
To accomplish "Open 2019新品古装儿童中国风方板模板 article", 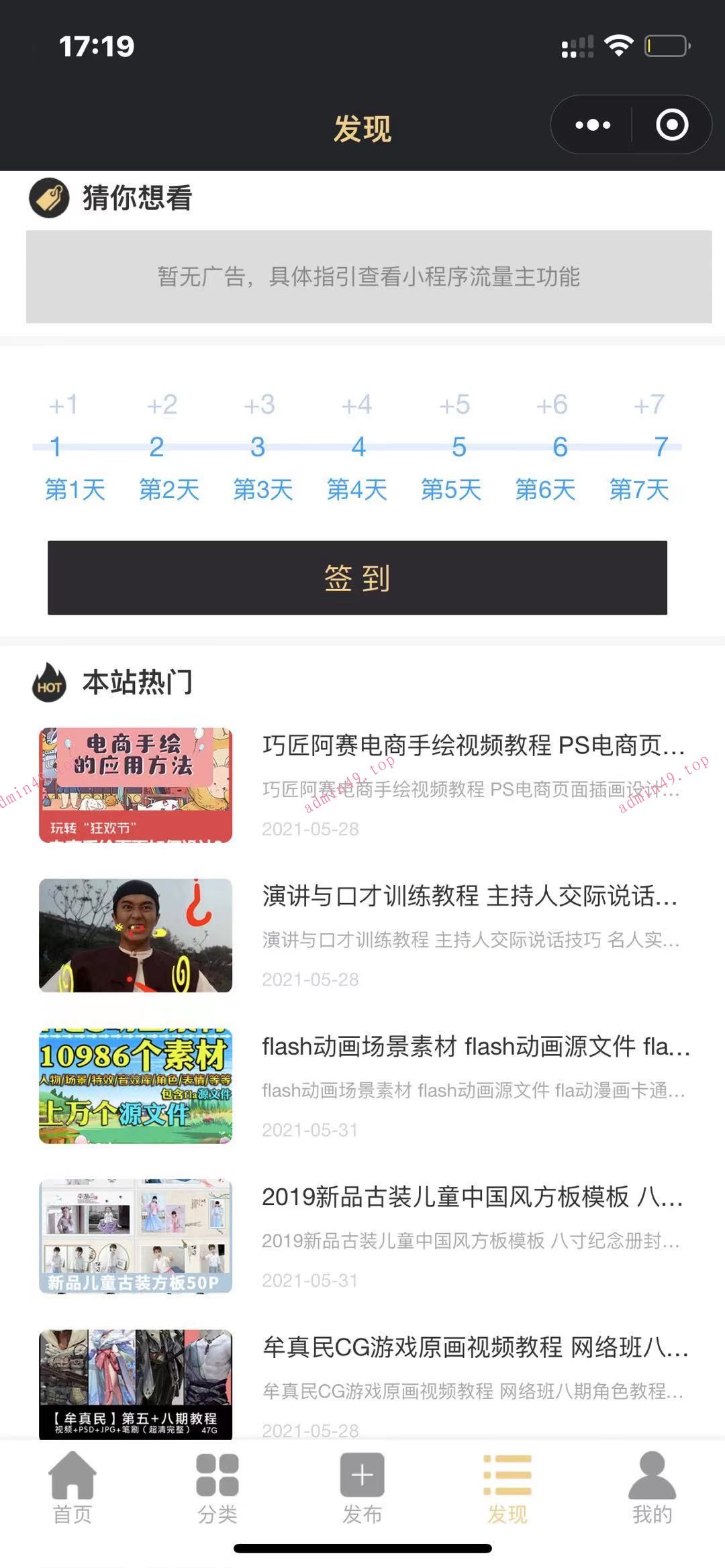I will click(472, 1197).
